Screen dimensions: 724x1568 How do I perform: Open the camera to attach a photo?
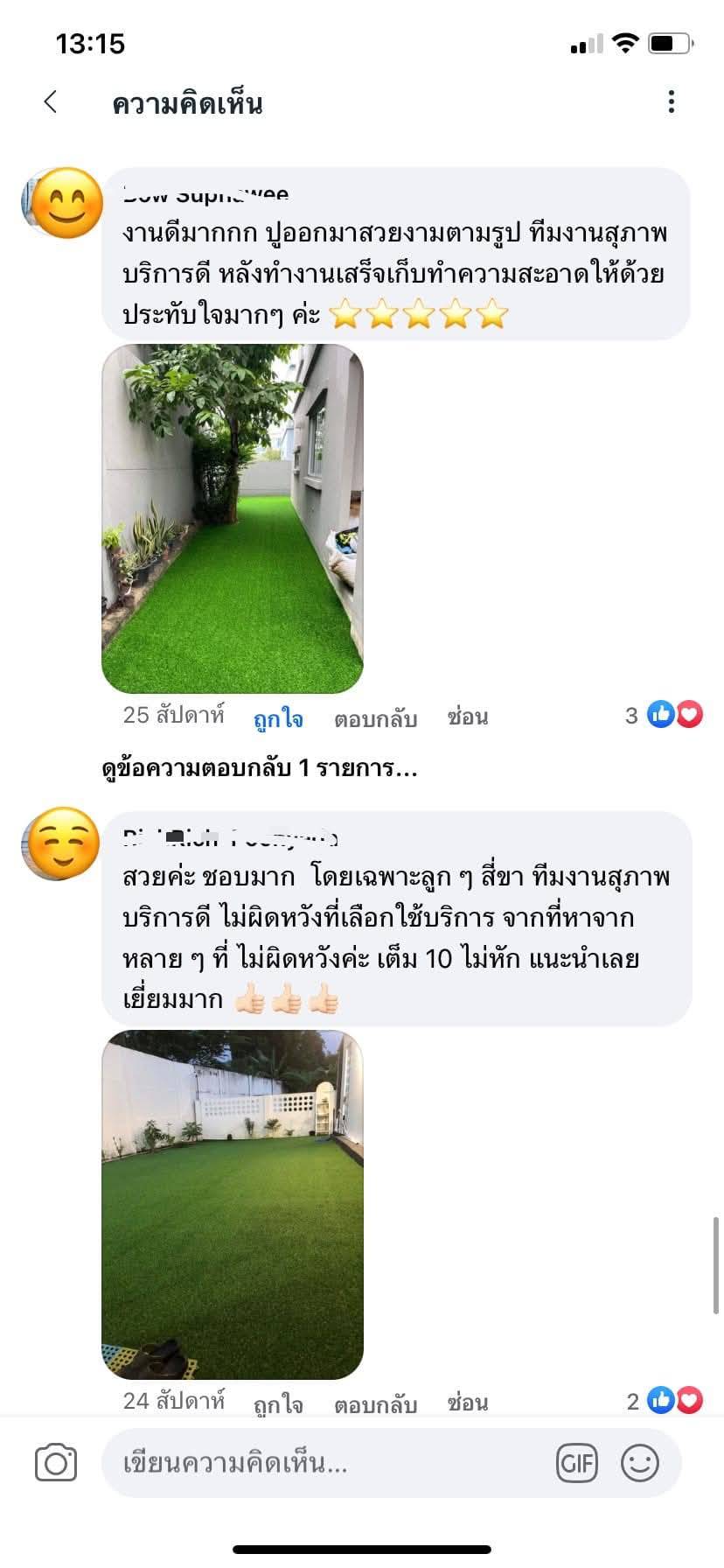(56, 1463)
